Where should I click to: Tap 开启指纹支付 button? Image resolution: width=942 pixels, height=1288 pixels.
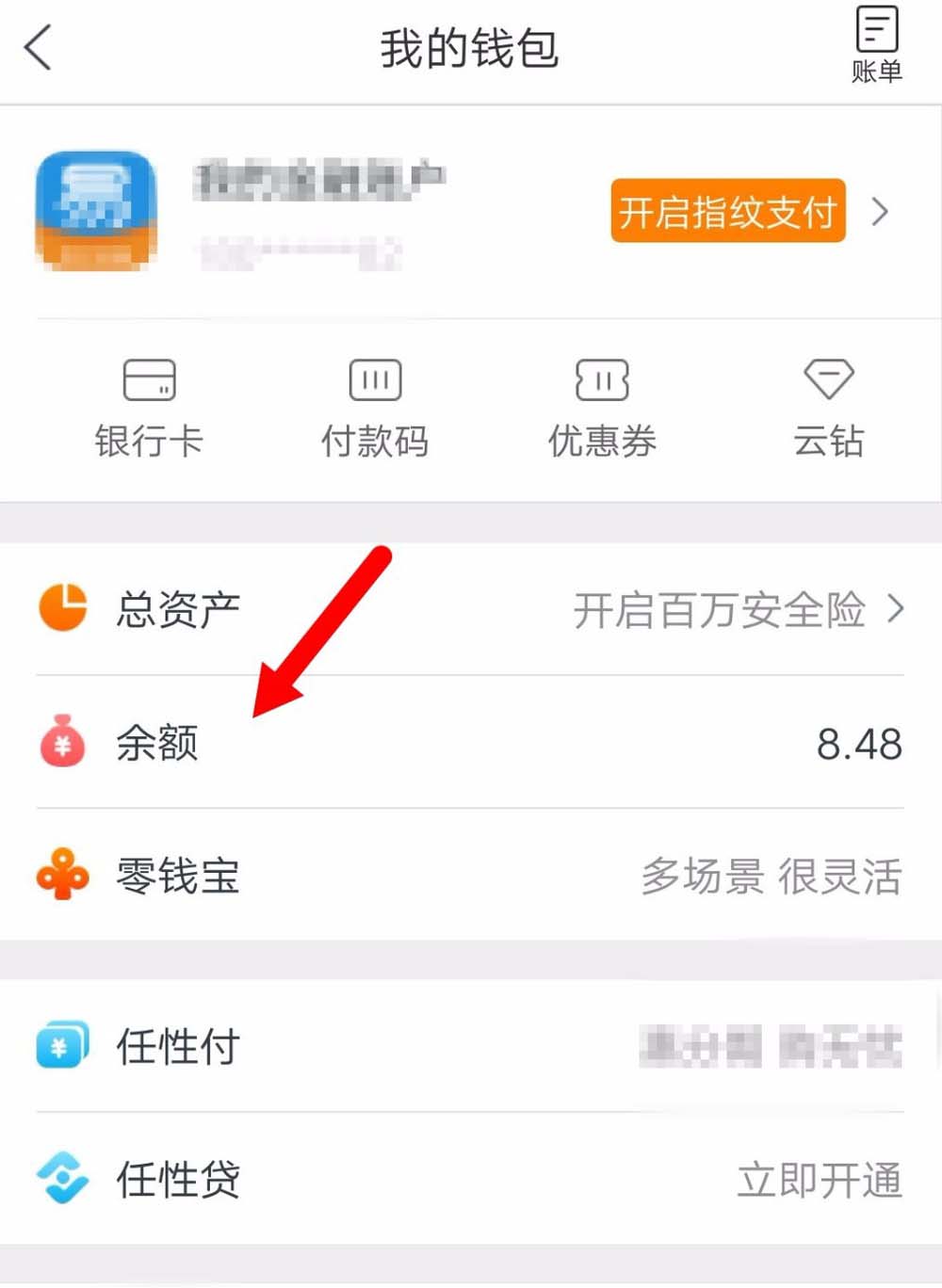727,212
